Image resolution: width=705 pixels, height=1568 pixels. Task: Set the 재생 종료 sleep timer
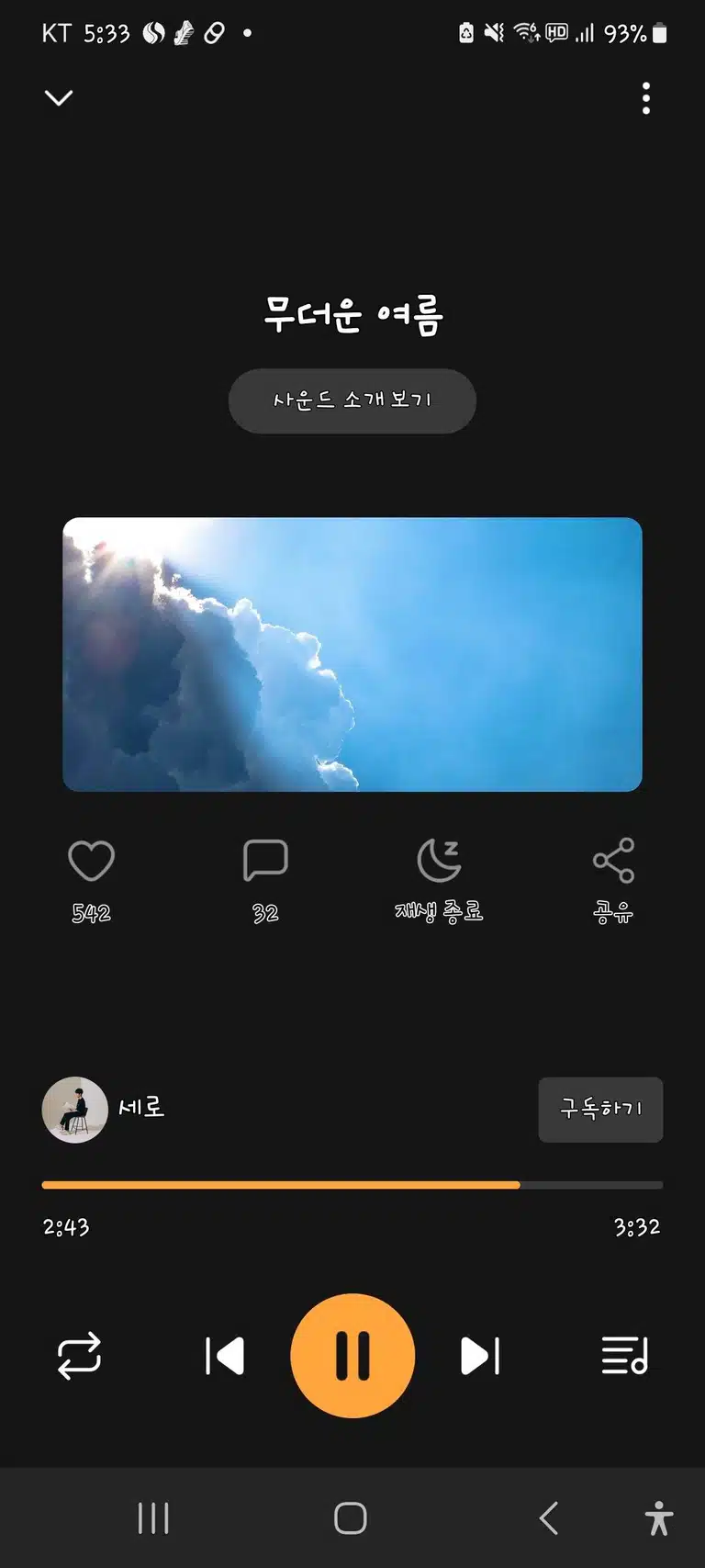click(439, 880)
